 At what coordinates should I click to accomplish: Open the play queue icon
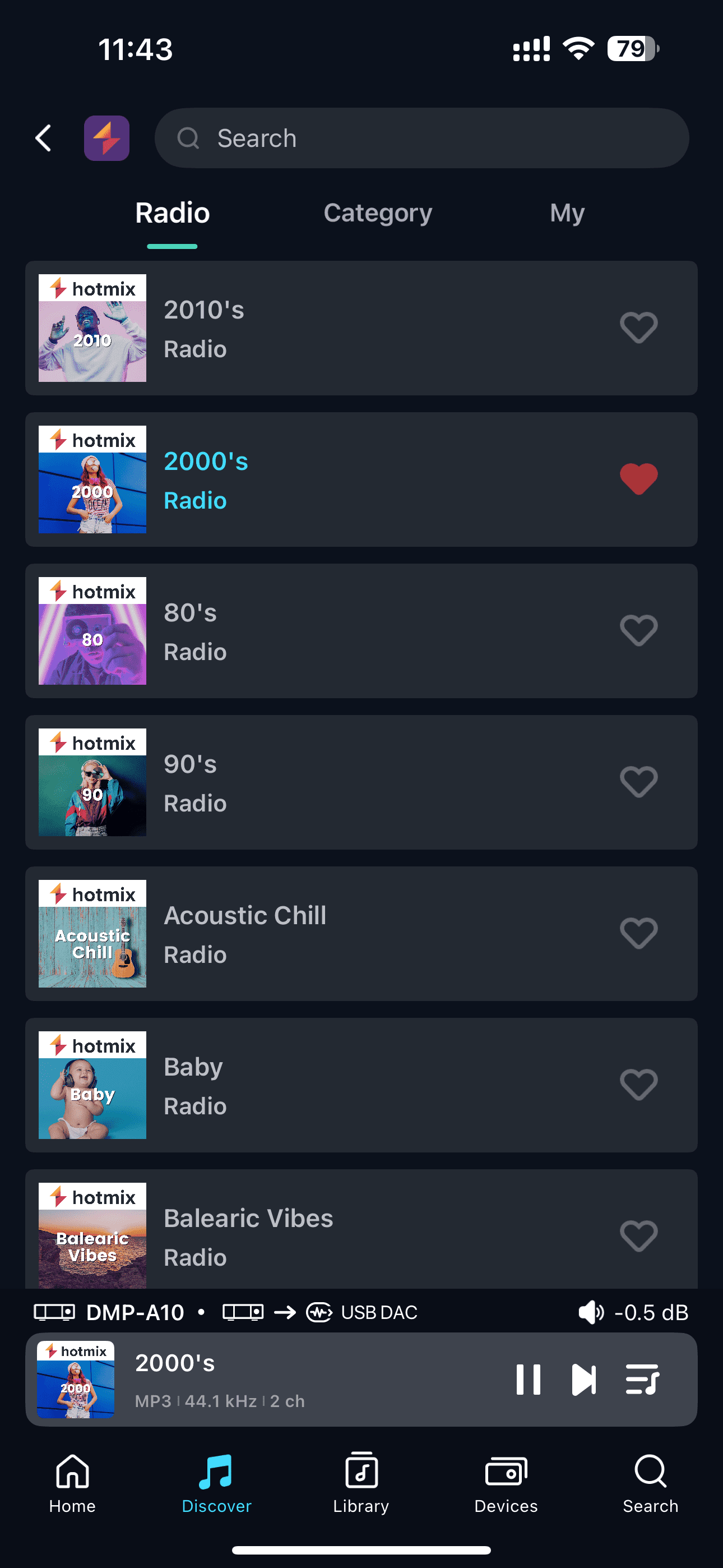[642, 1380]
